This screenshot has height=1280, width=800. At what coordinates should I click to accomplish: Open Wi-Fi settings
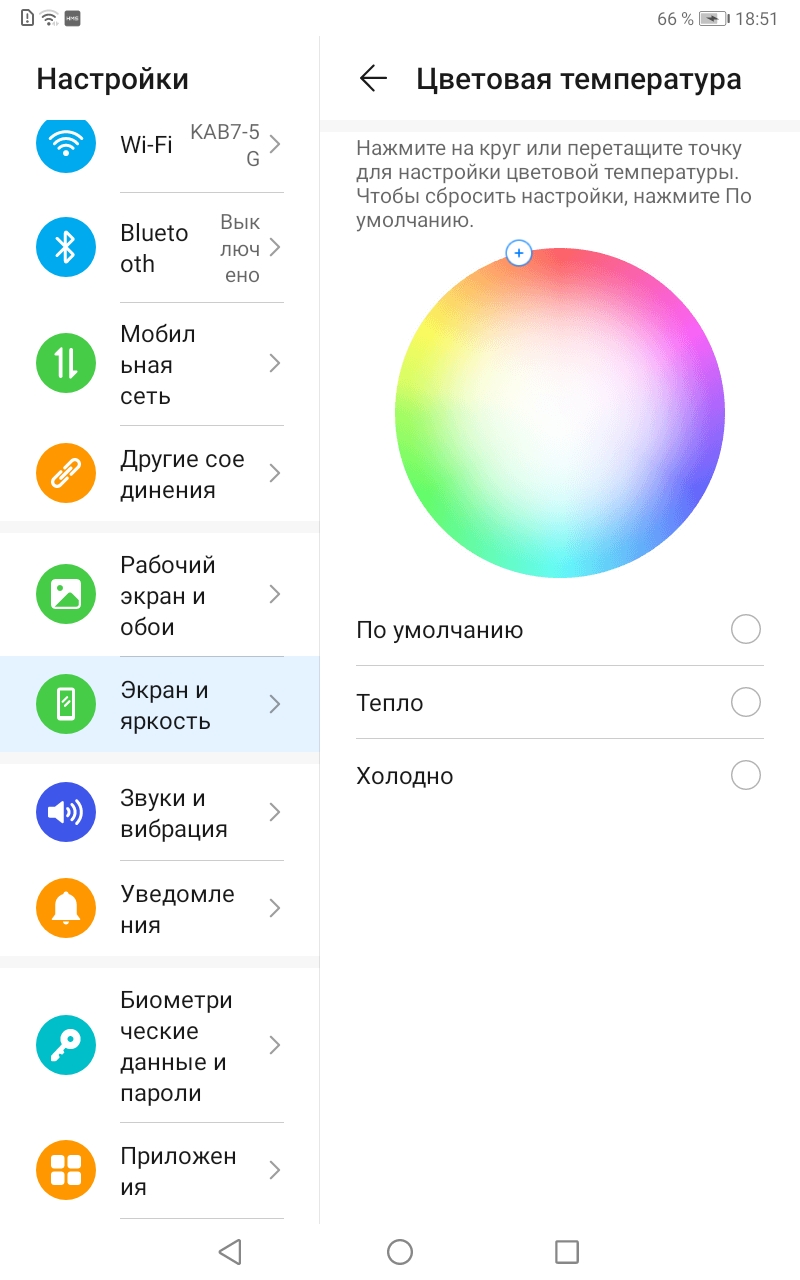[x=160, y=145]
